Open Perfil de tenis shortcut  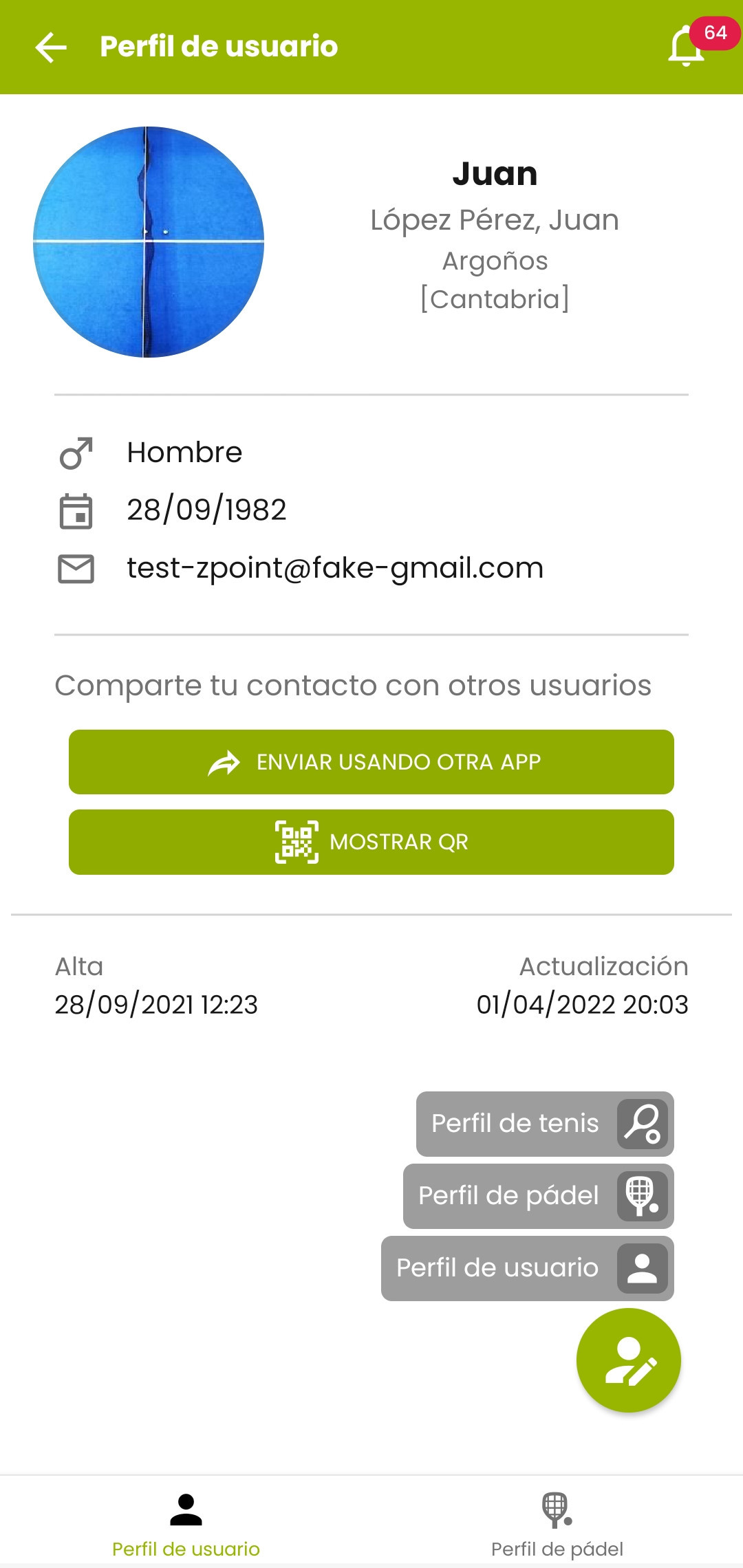(x=545, y=1124)
